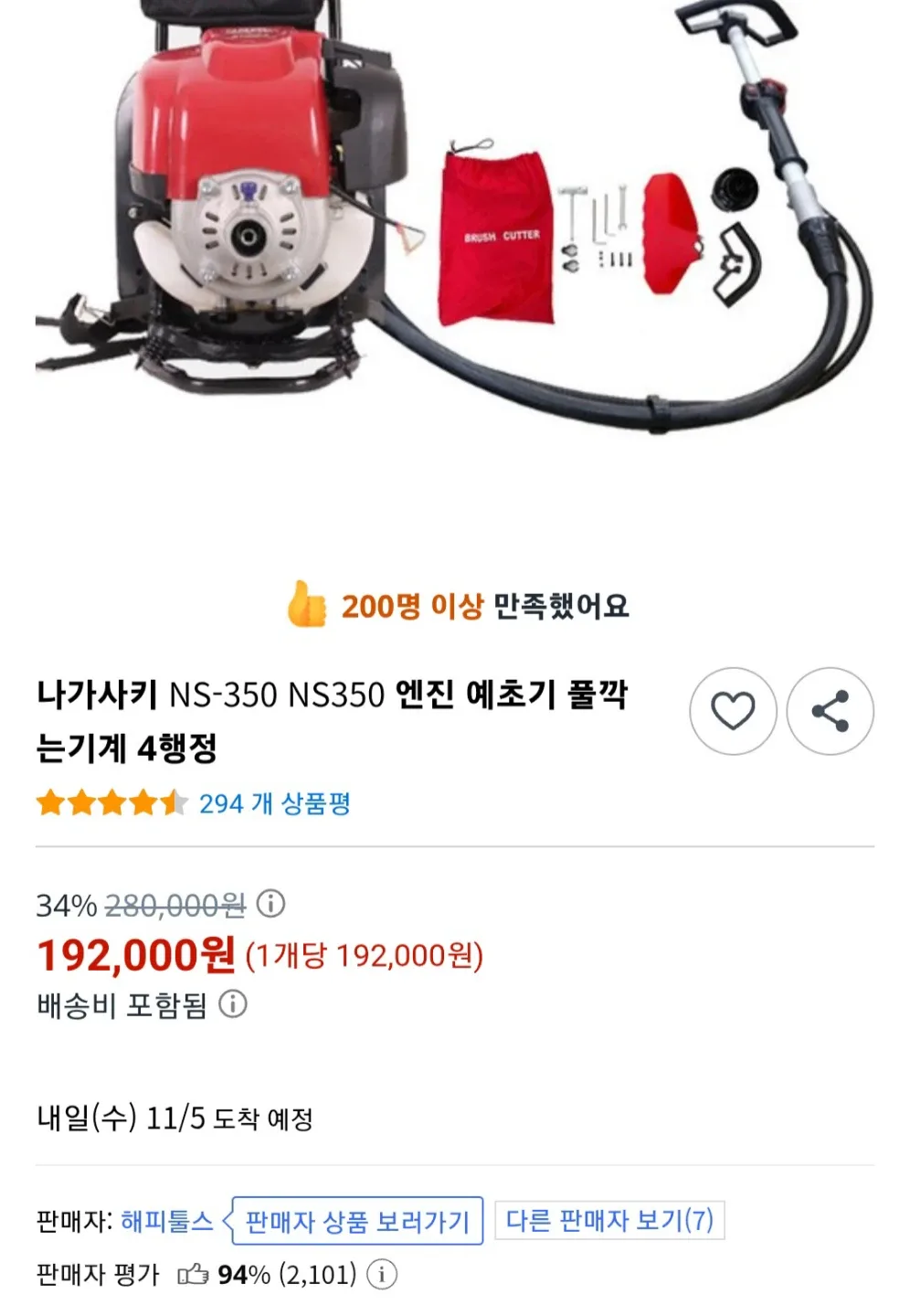Open the product image of the brush cutter
910x1316 pixels.
pos(454,219)
